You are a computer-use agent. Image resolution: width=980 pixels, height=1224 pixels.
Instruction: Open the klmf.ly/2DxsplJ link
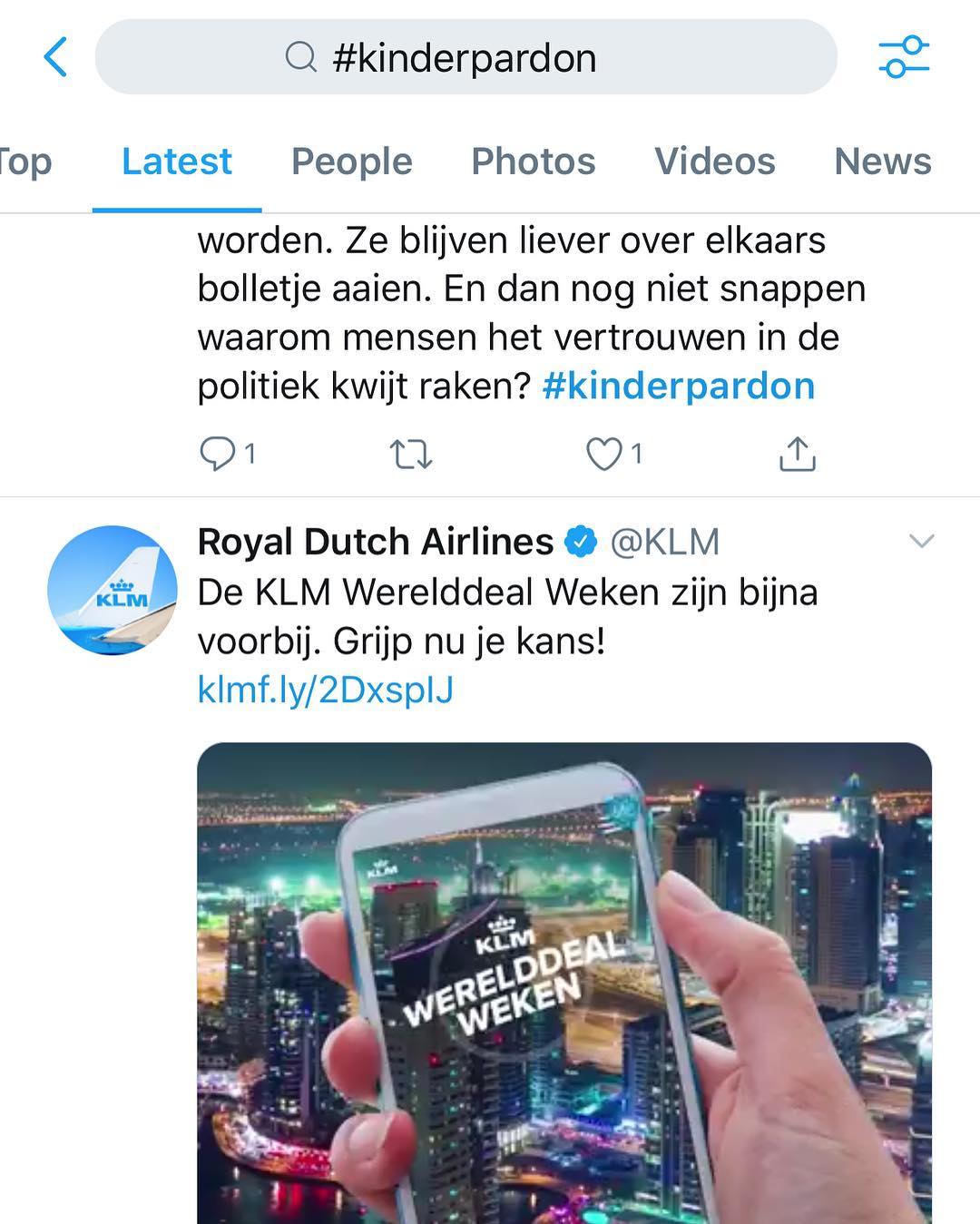click(x=325, y=690)
